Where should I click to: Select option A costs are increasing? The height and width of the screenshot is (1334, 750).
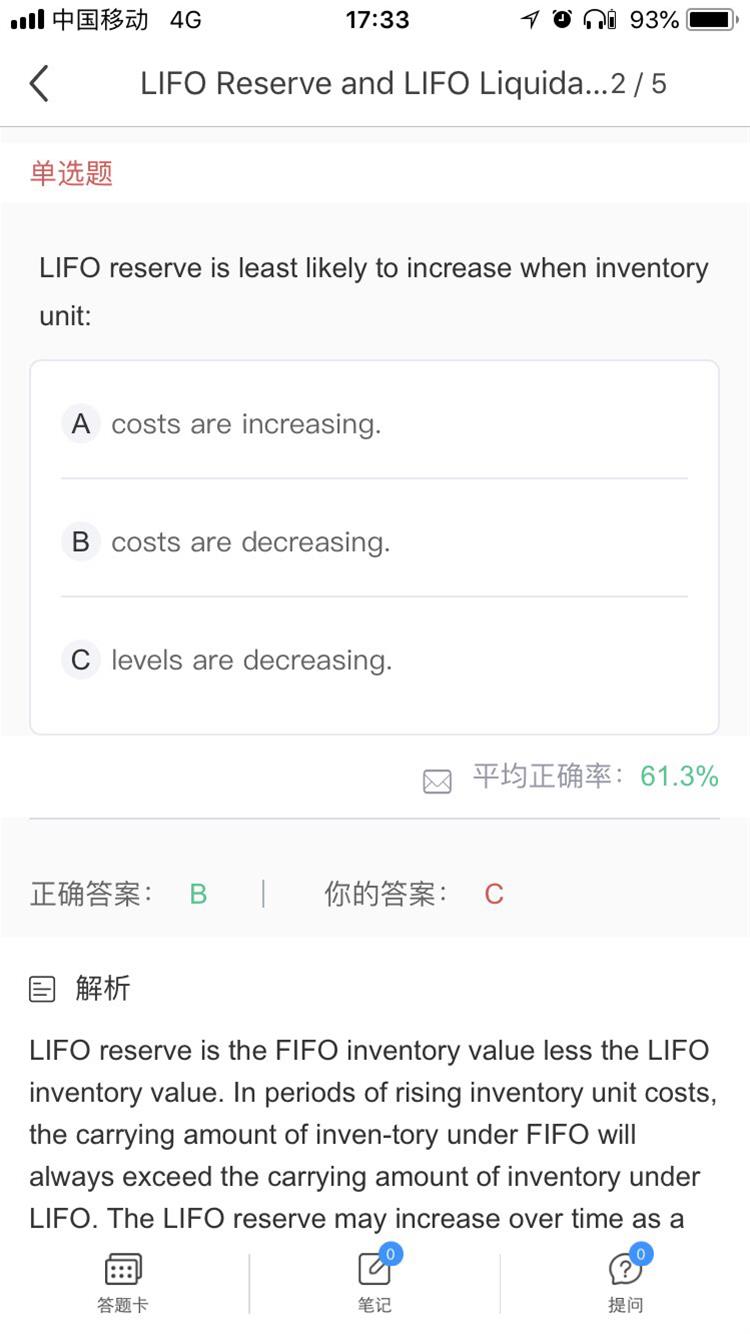374,424
